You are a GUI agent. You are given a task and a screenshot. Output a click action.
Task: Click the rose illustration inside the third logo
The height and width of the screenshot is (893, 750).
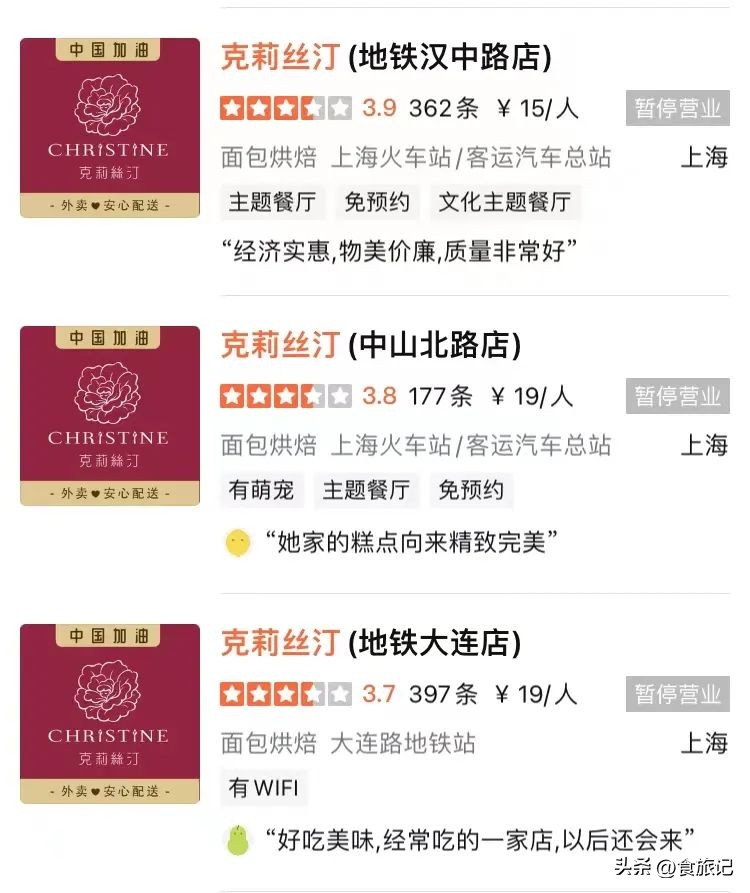(x=109, y=690)
